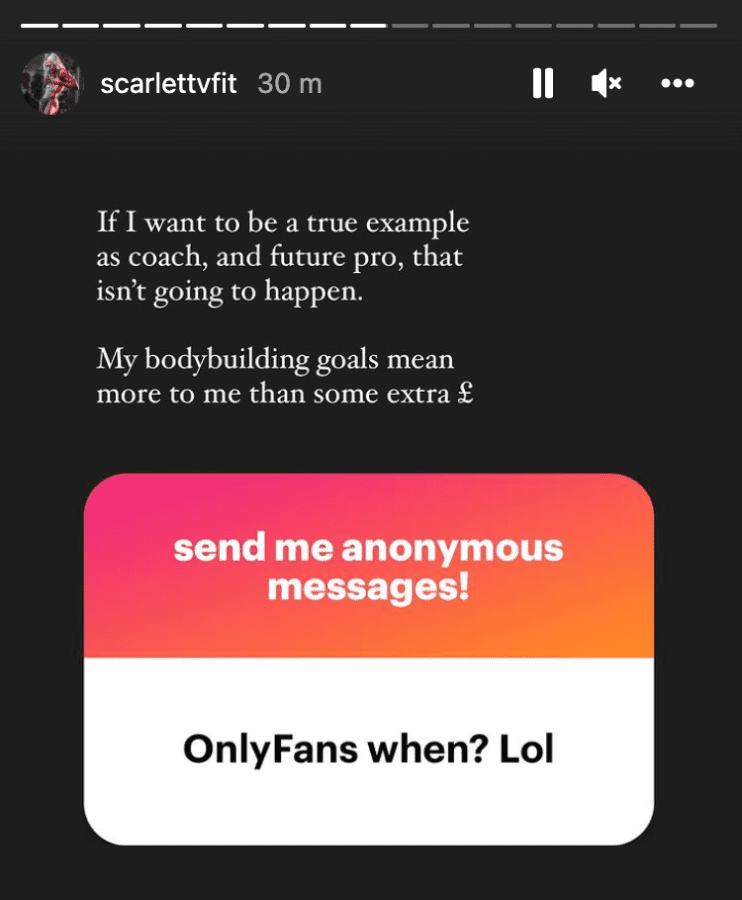This screenshot has width=742, height=900.
Task: Open the three-dot options menu
Action: 677,84
